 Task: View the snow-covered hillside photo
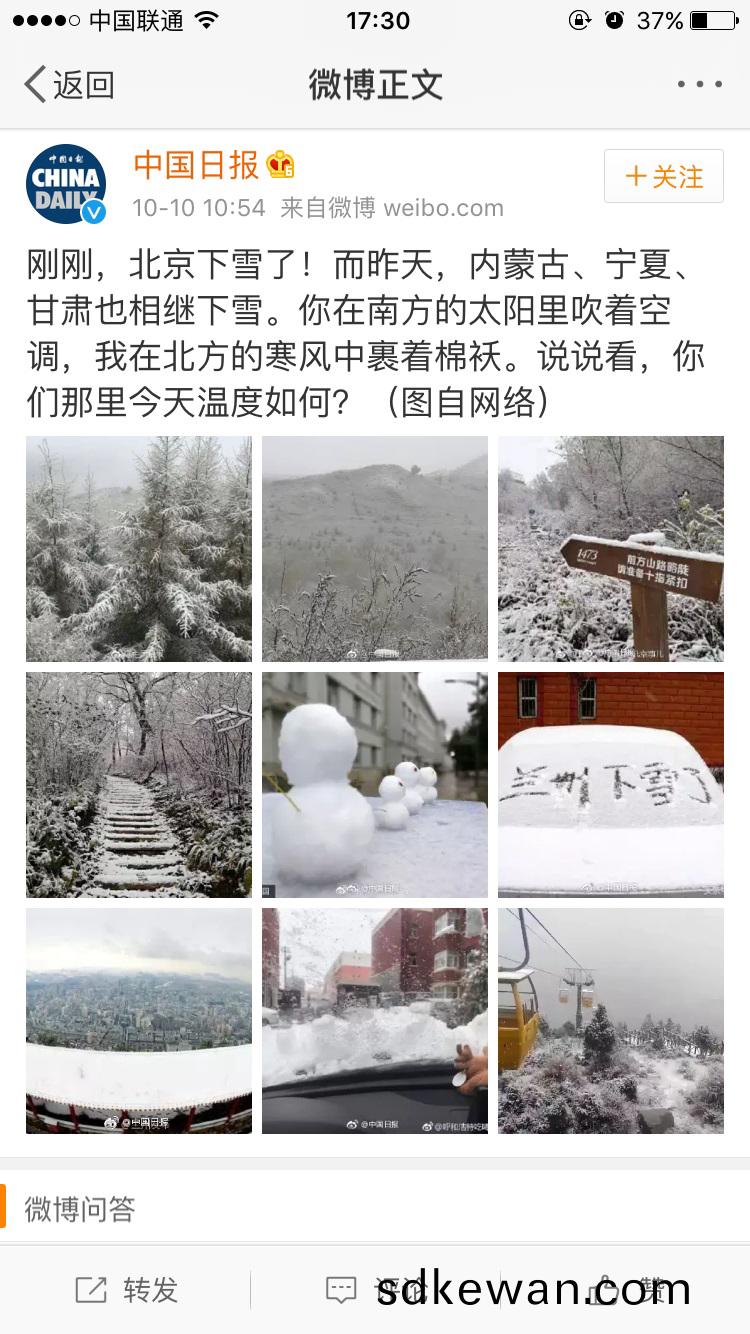click(x=375, y=548)
